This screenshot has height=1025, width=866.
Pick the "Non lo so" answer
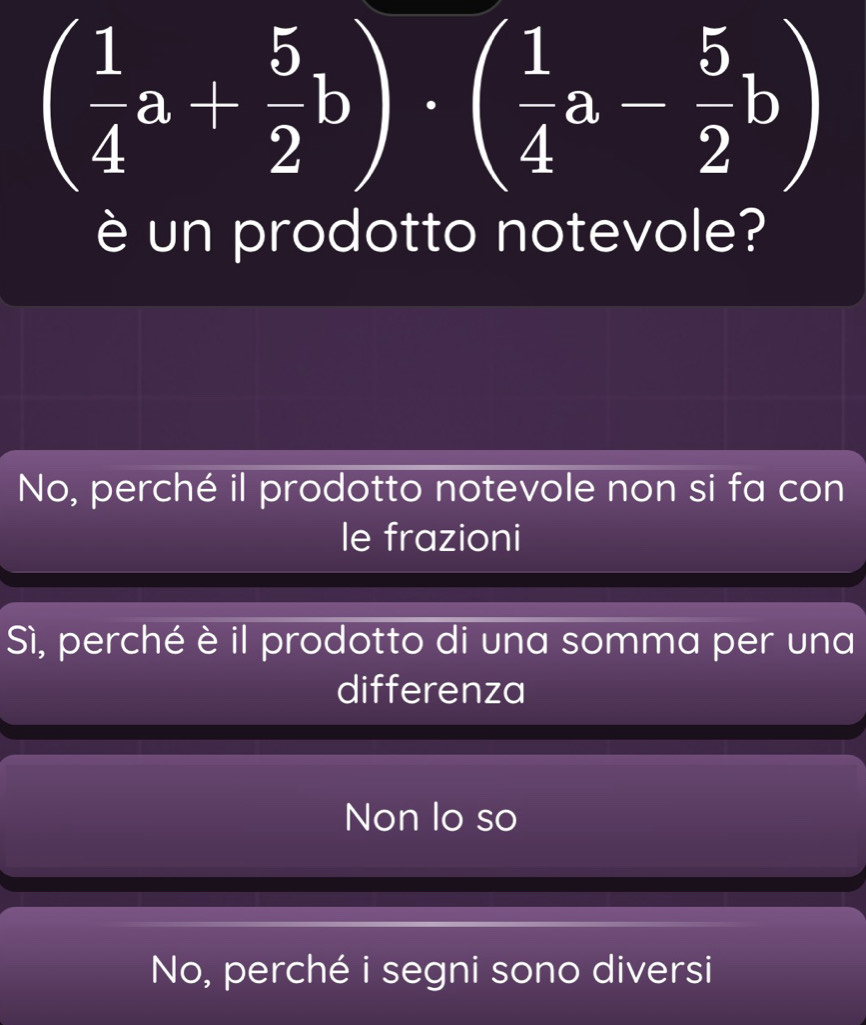pos(432,817)
